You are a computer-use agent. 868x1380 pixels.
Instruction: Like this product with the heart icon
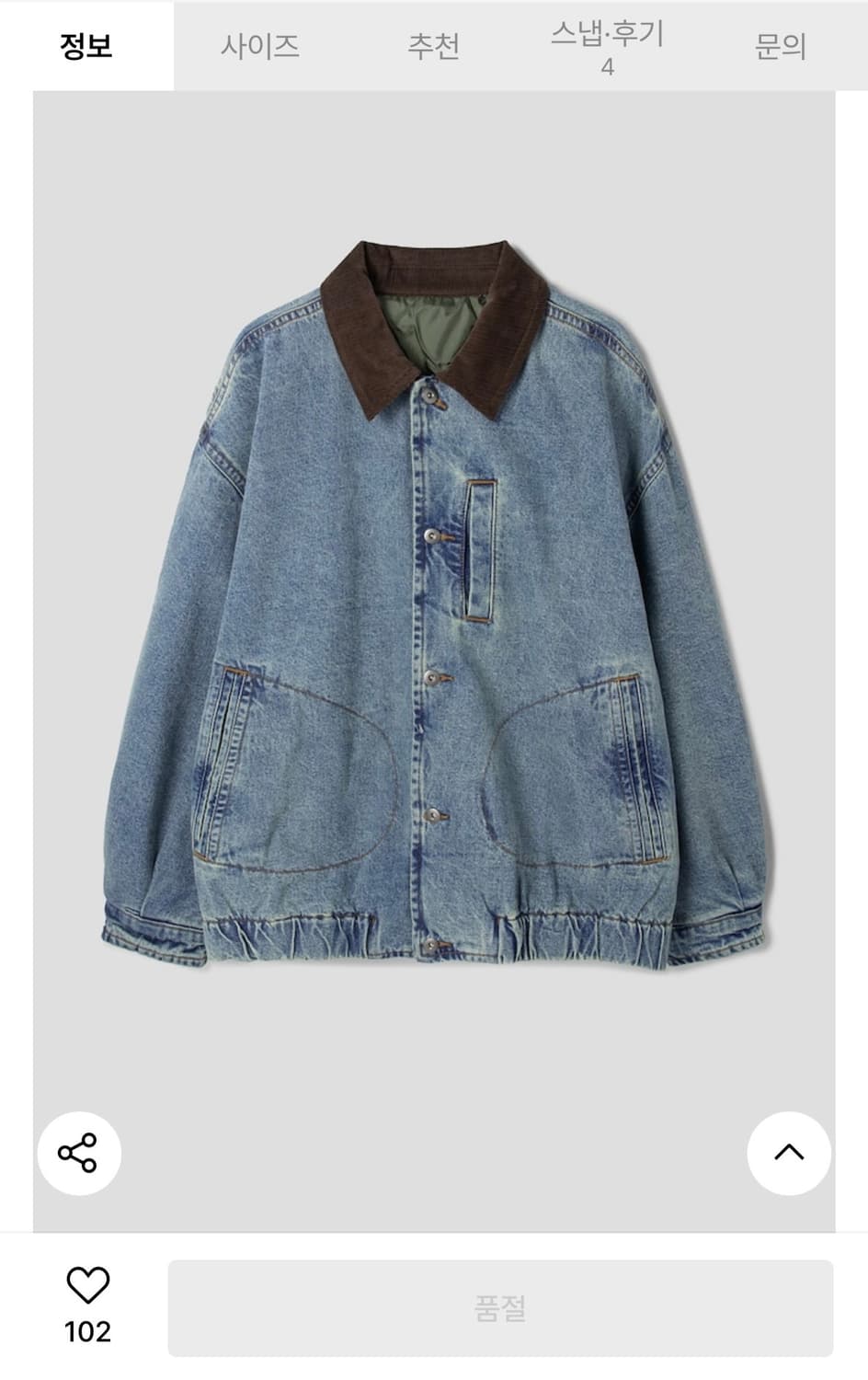(87, 1285)
